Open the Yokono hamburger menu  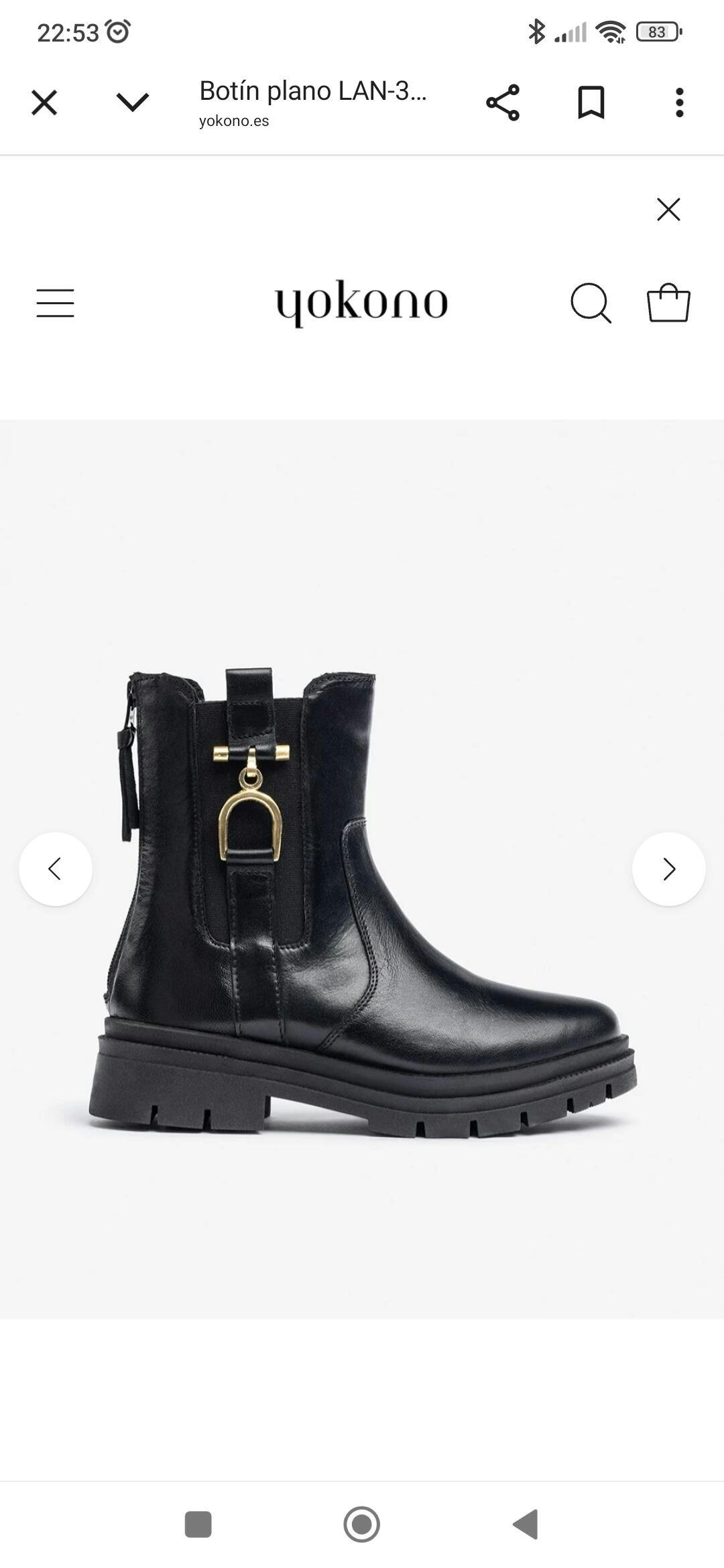(55, 303)
